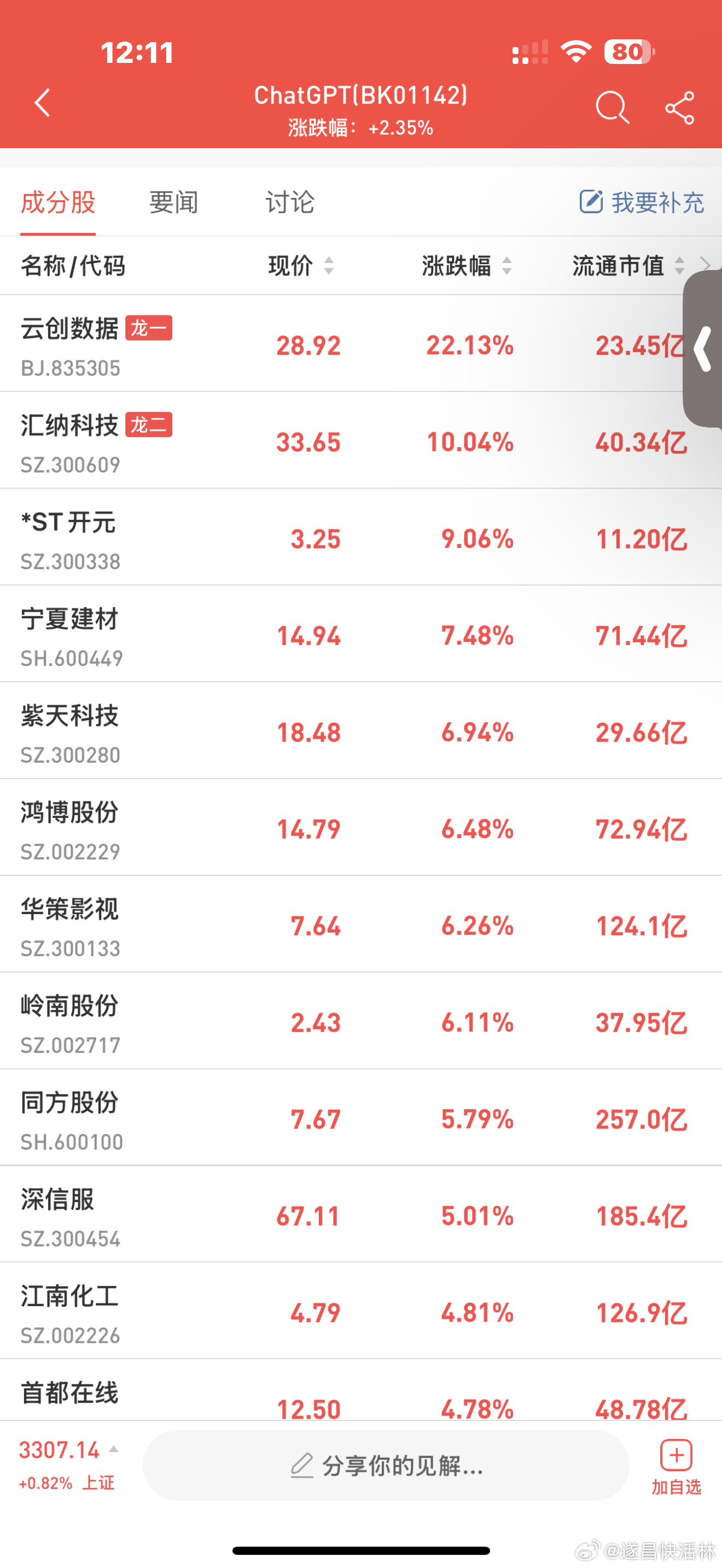Open the 宁夏建材 stock row
This screenshot has width=722, height=1568.
304,635
